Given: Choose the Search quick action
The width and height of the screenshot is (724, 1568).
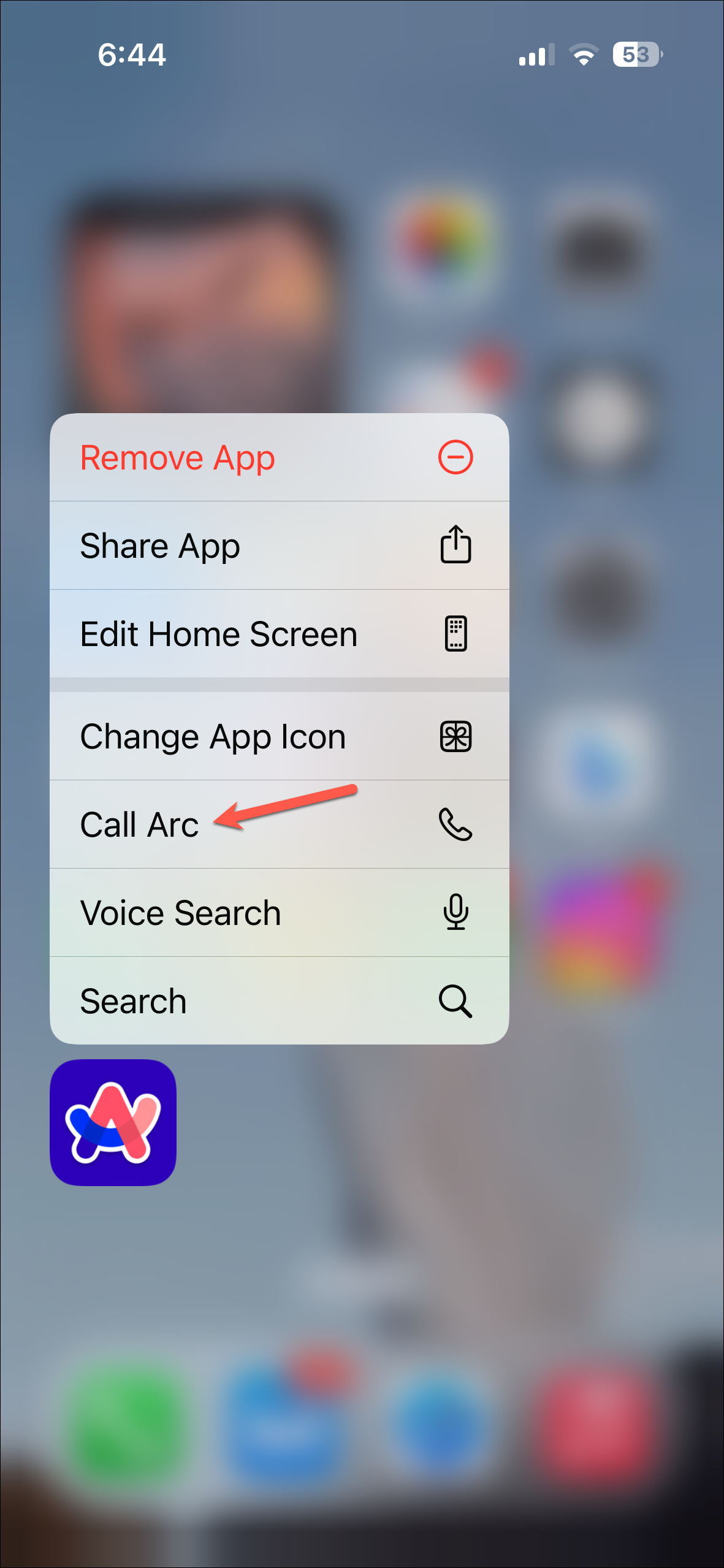Looking at the screenshot, I should coord(279,1001).
